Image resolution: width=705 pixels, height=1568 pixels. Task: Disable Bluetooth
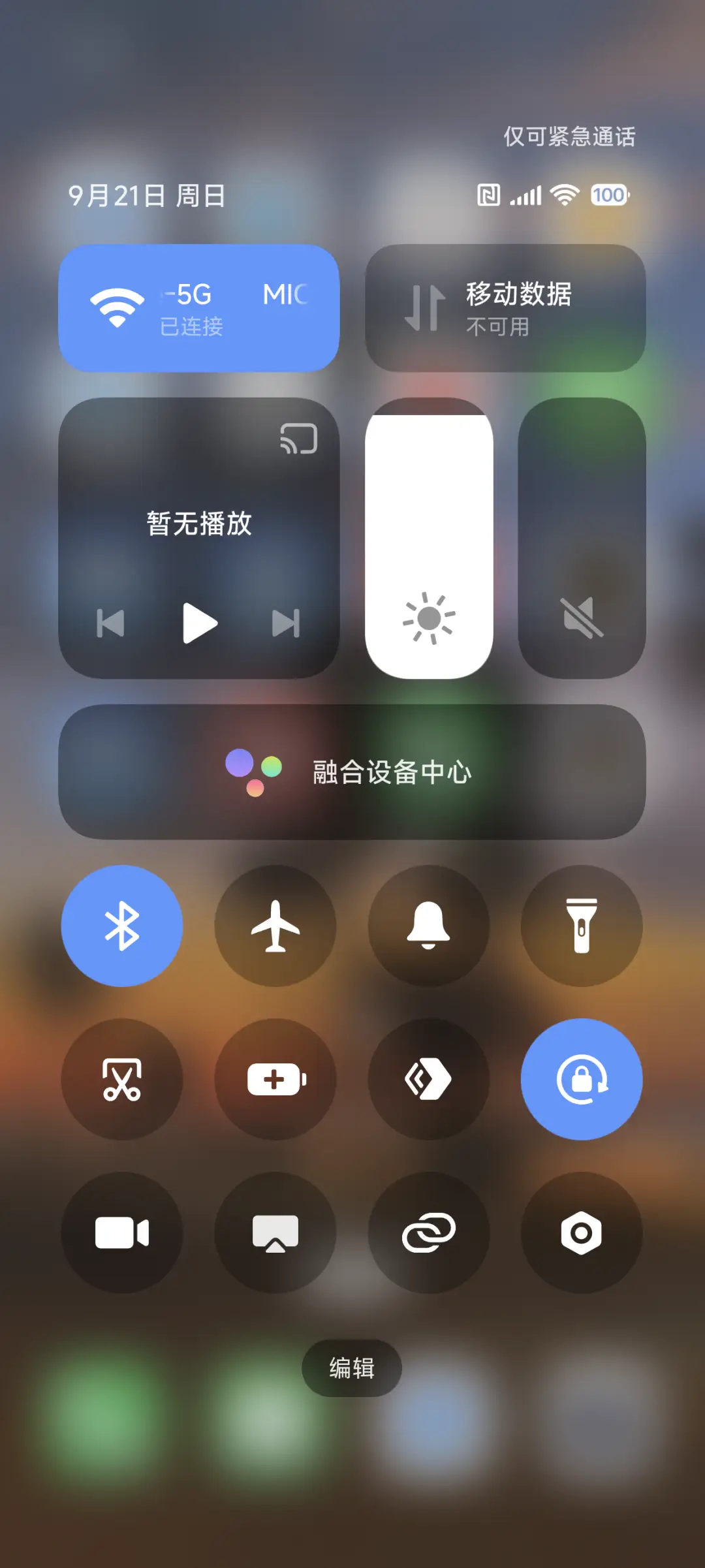(122, 927)
